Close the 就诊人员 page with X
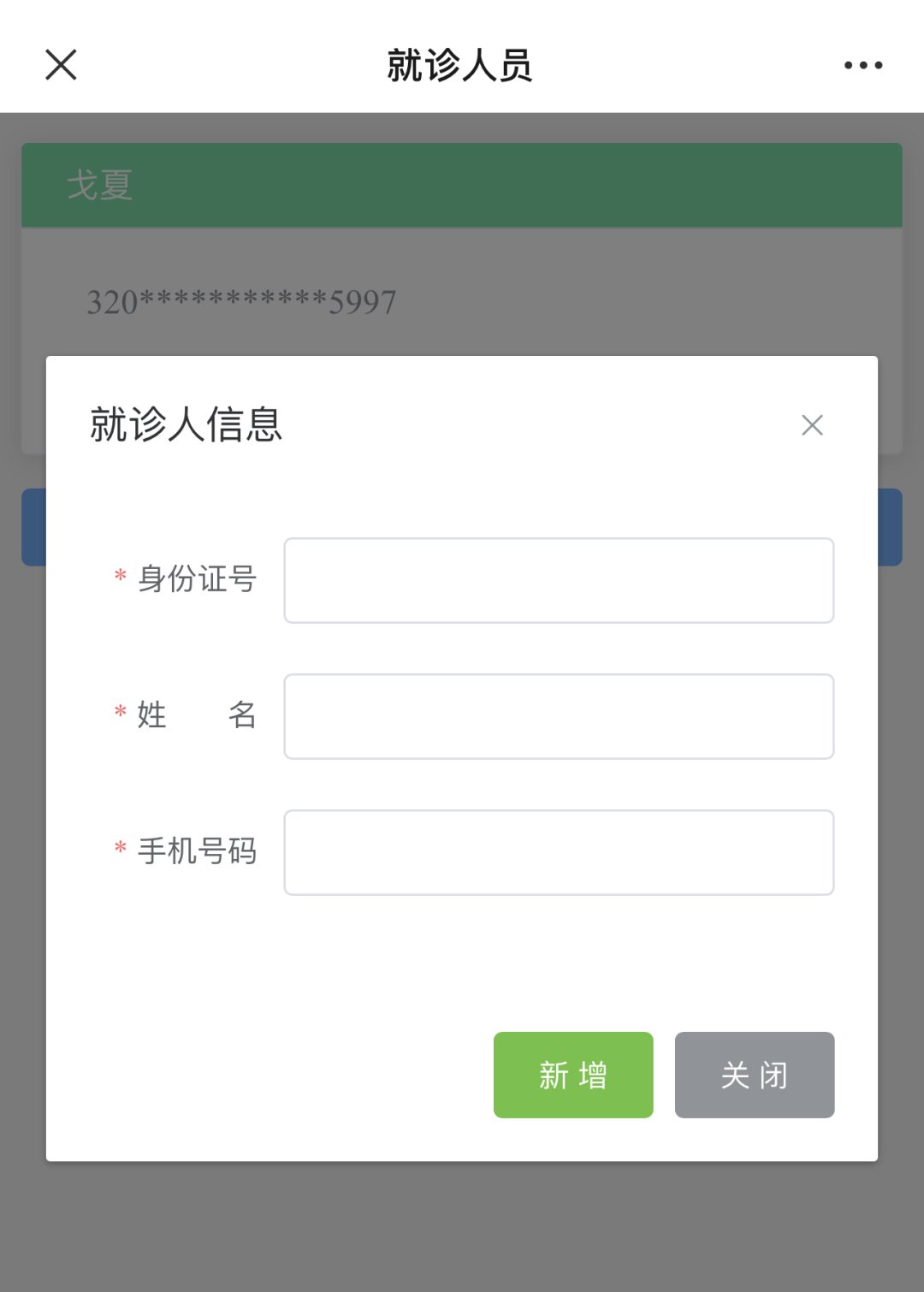Image resolution: width=924 pixels, height=1292 pixels. (61, 64)
